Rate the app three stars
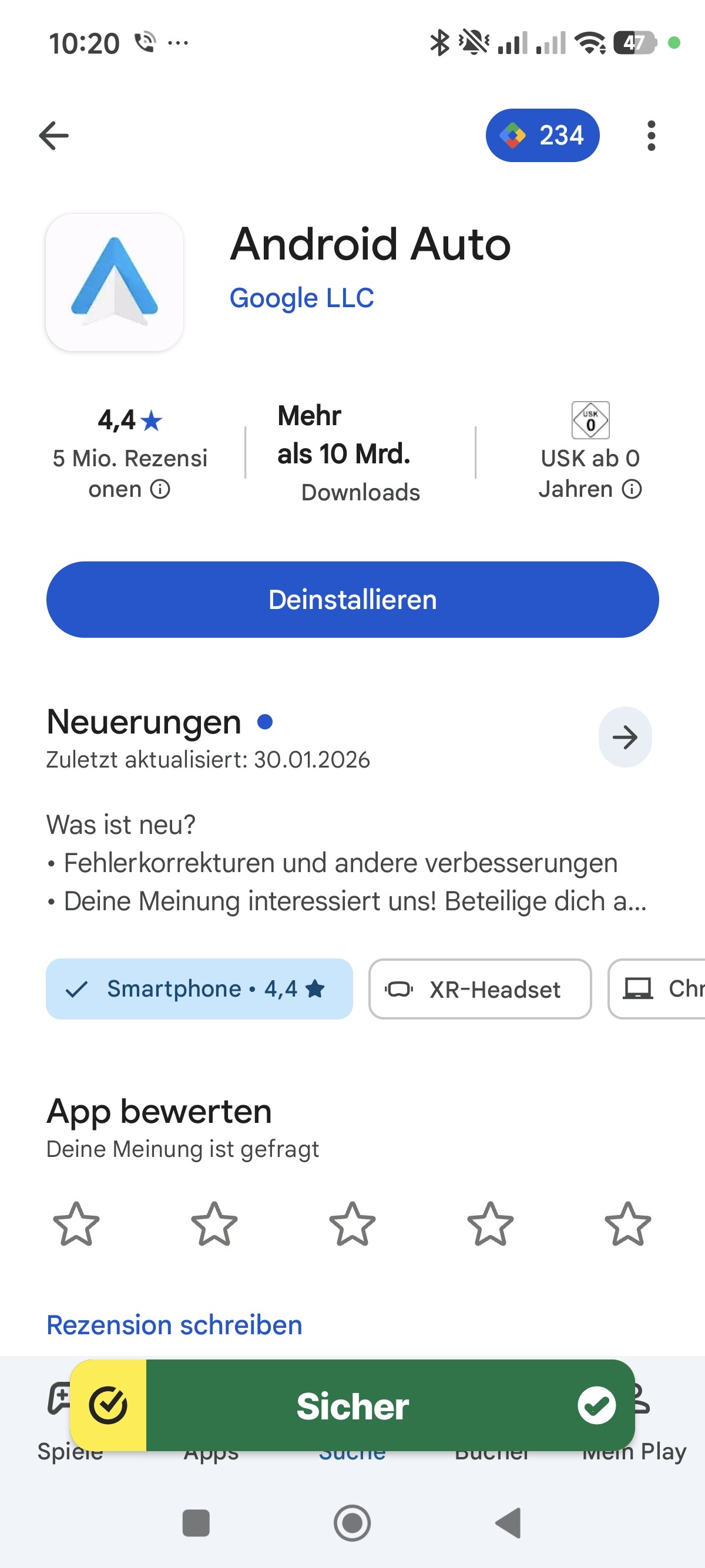The width and height of the screenshot is (705, 1568). 352,1224
